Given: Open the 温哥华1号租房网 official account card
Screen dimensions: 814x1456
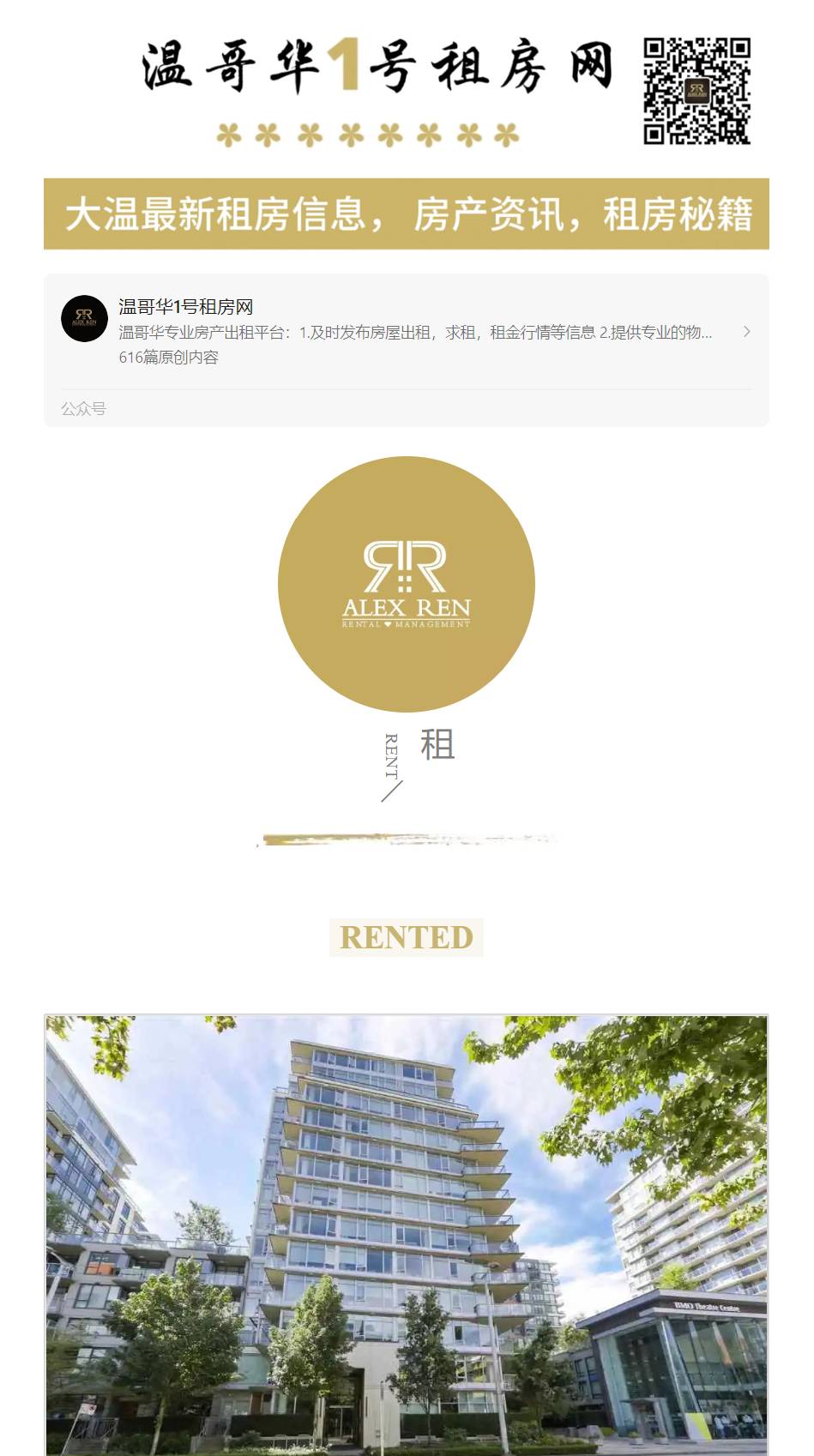Looking at the screenshot, I should (x=406, y=332).
